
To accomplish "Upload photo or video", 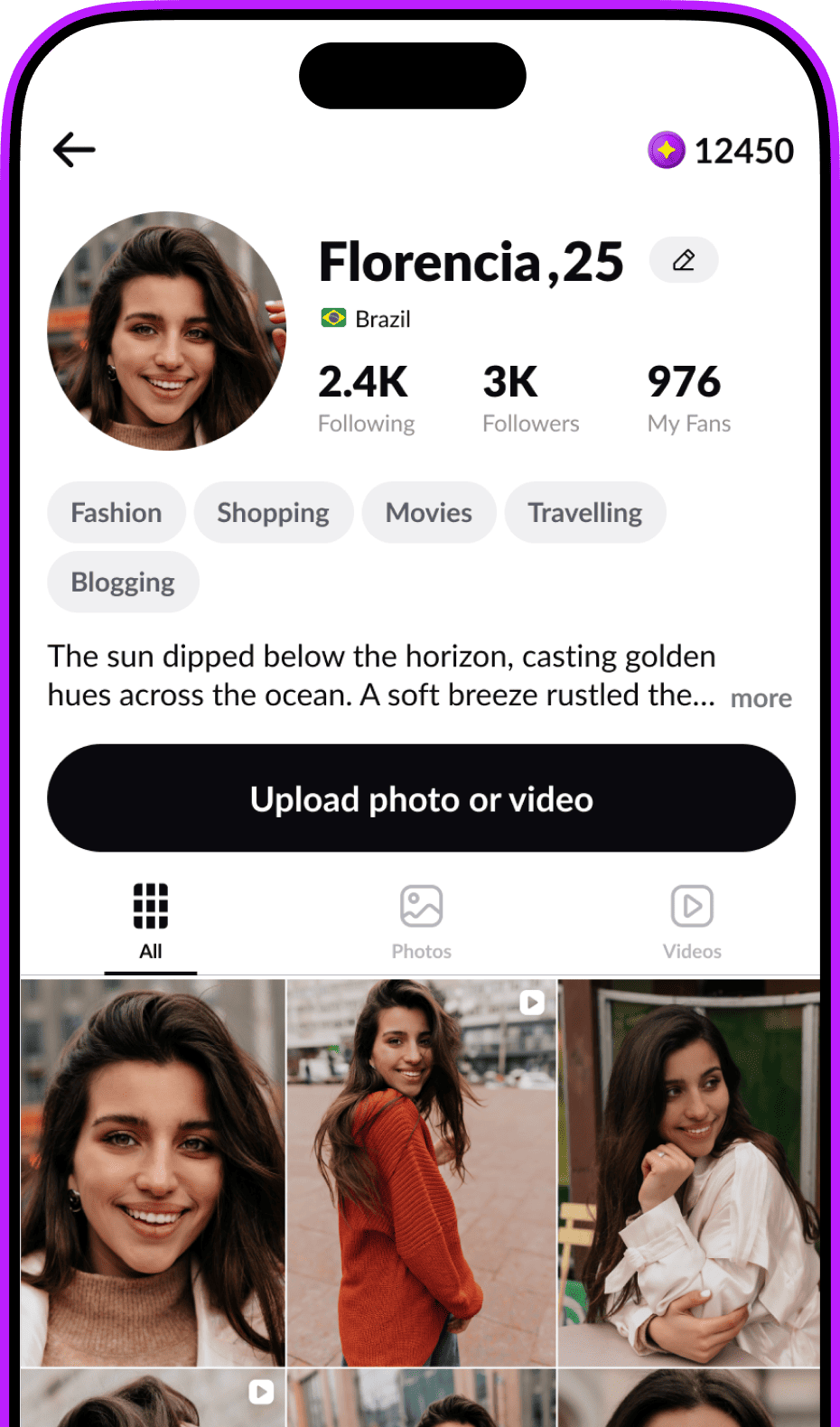I will 421,798.
